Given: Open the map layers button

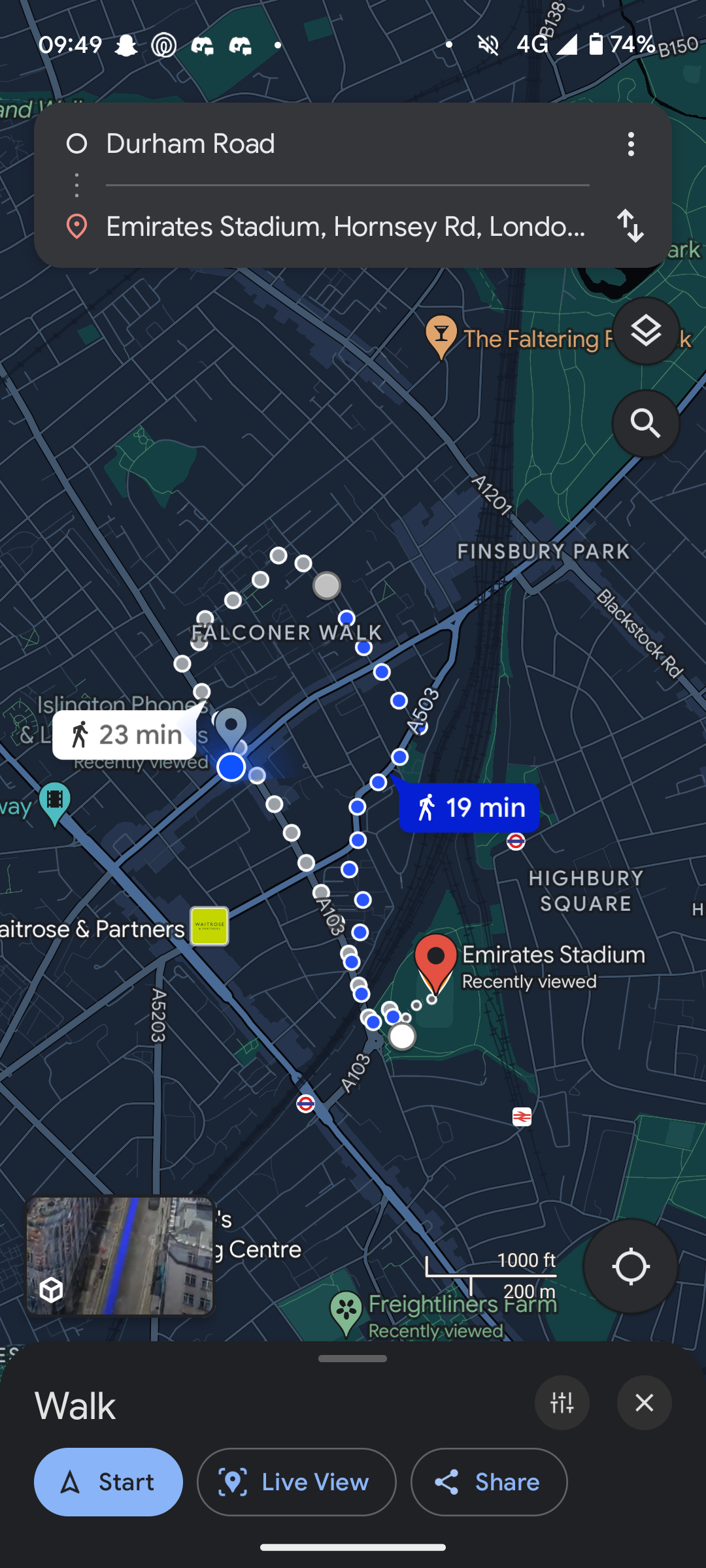Looking at the screenshot, I should pyautogui.click(x=646, y=331).
